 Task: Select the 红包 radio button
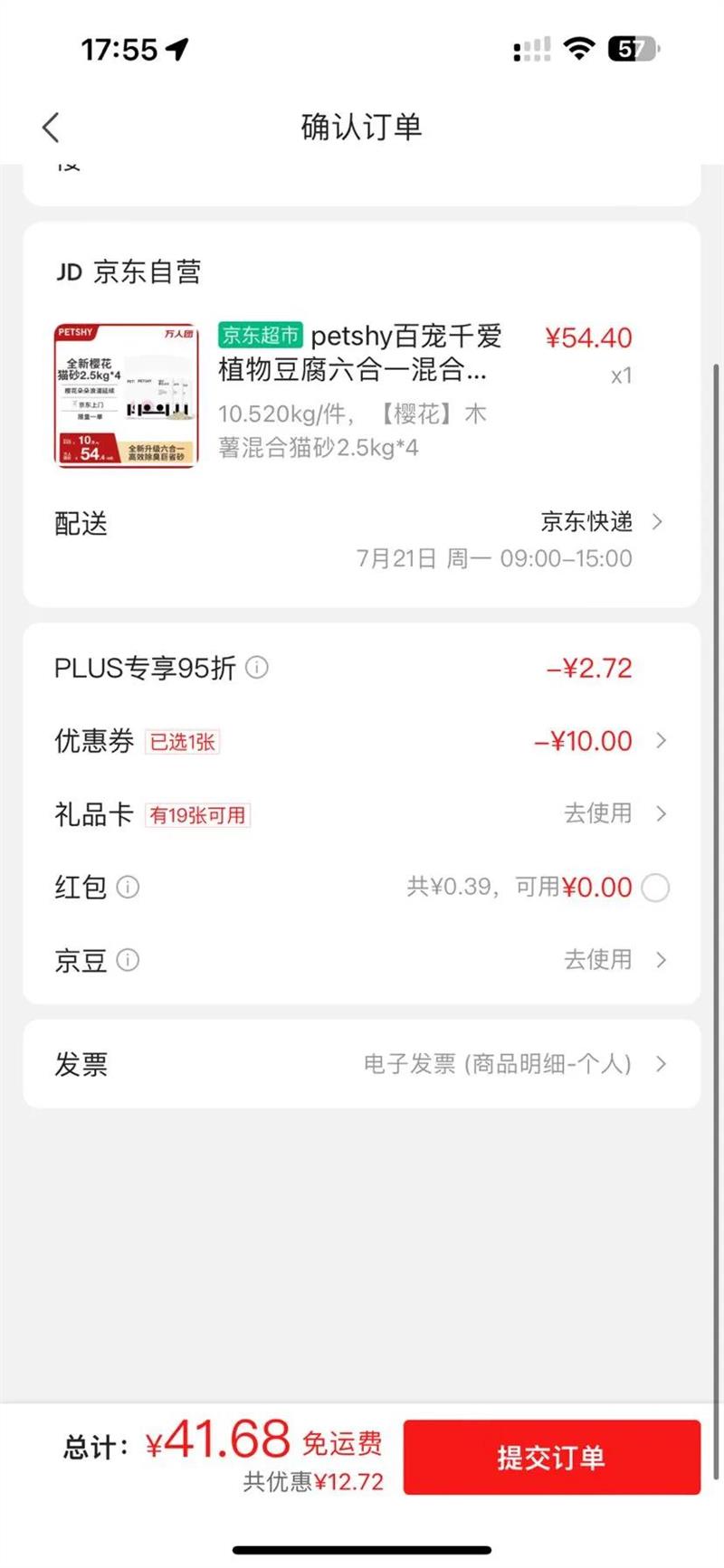point(655,888)
